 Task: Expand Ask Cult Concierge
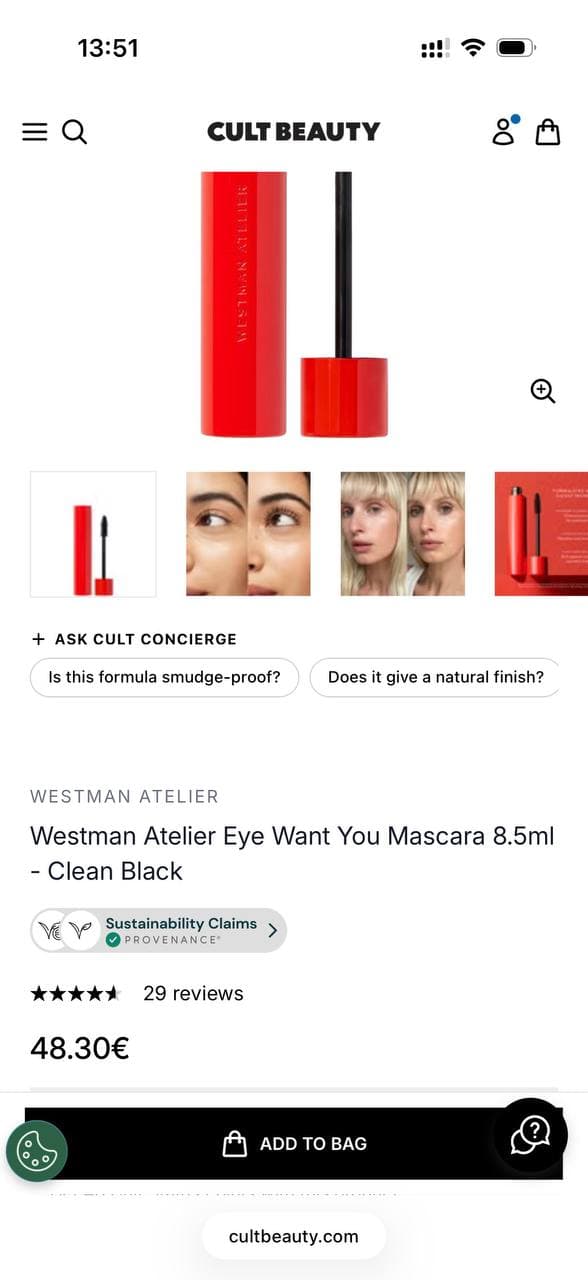coord(134,639)
